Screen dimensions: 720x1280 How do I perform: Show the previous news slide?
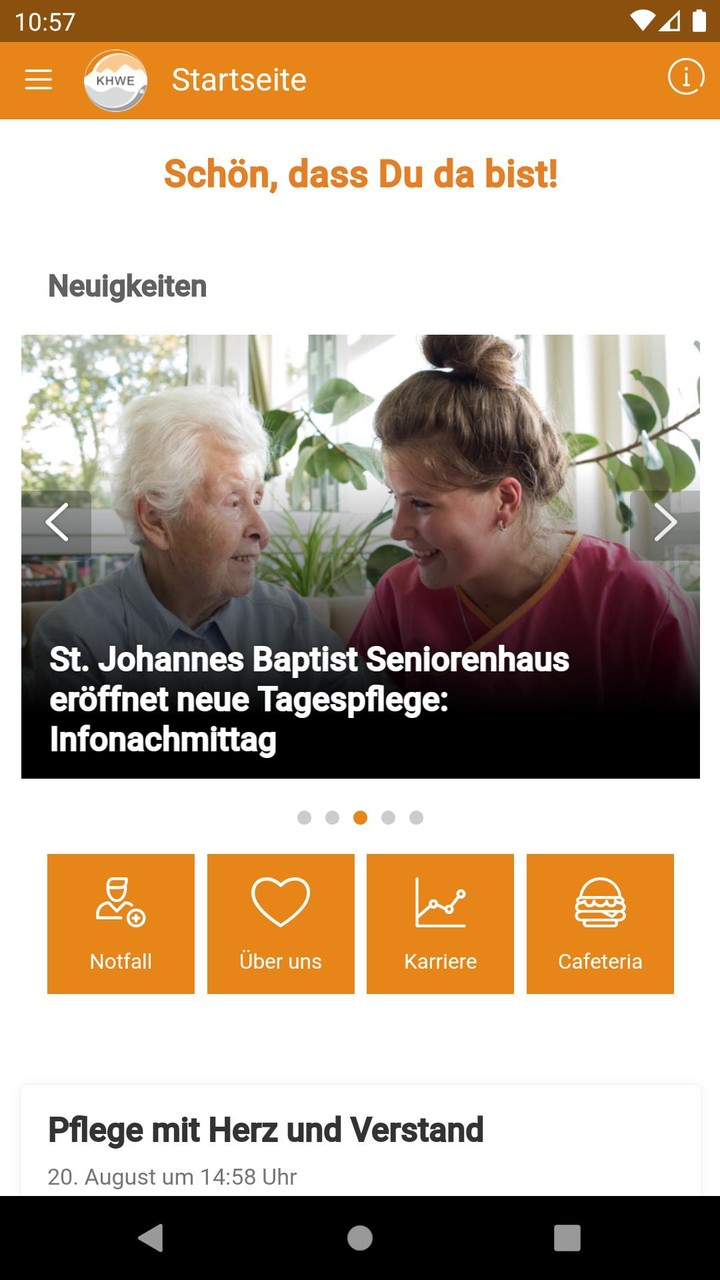coord(57,522)
